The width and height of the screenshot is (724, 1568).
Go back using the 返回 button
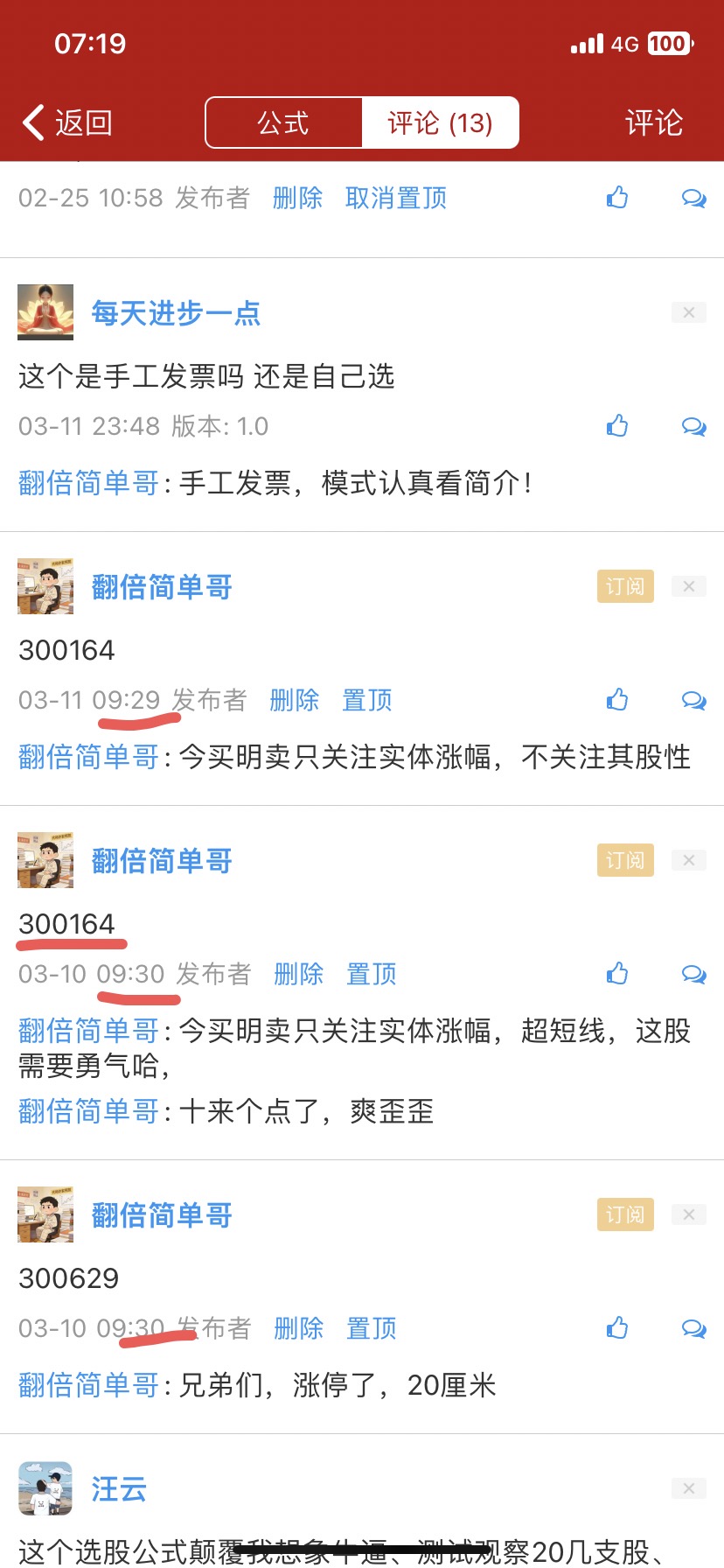68,122
